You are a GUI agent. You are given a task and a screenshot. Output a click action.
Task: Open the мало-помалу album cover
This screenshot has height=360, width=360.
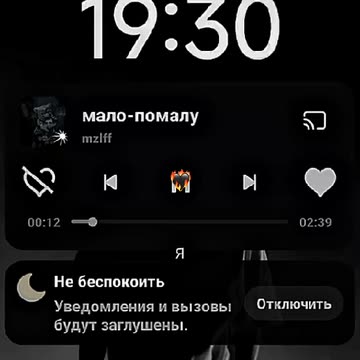point(44,122)
